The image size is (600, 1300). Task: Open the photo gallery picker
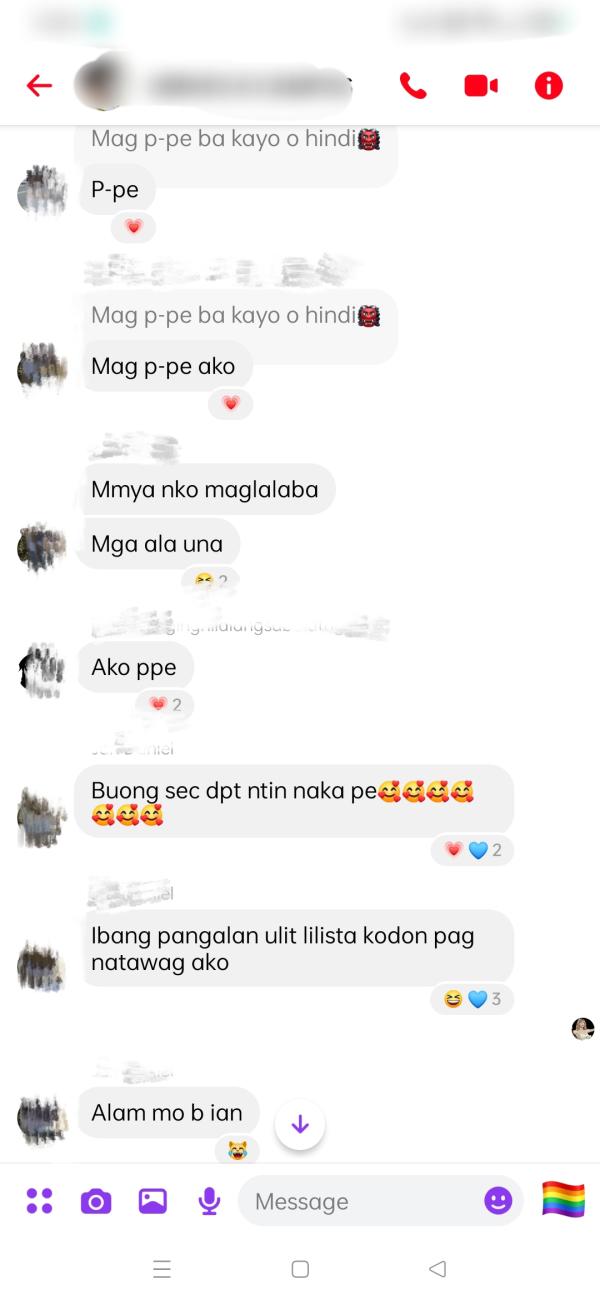click(x=152, y=1200)
